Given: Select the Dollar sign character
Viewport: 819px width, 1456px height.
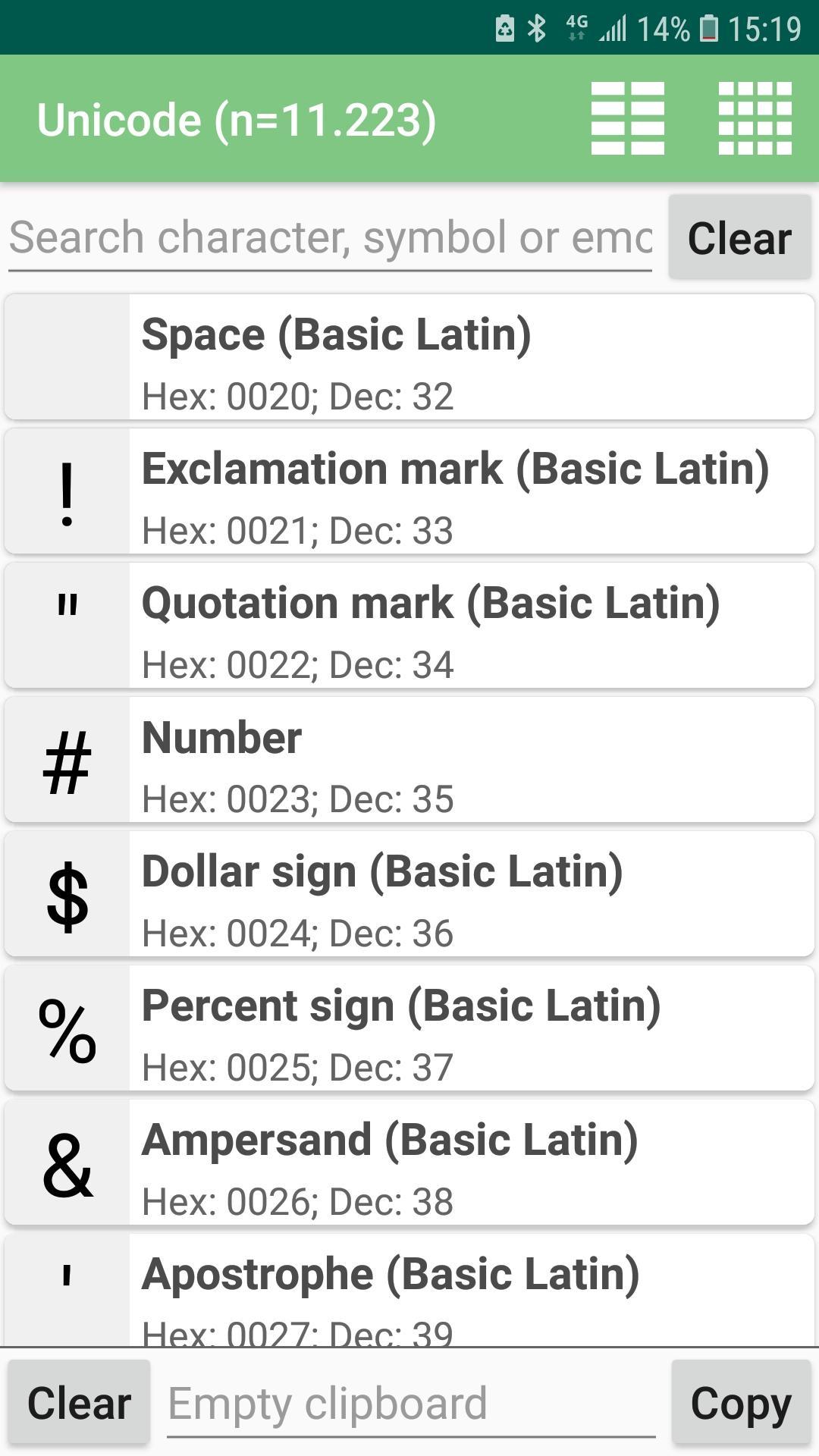Looking at the screenshot, I should click(x=409, y=894).
